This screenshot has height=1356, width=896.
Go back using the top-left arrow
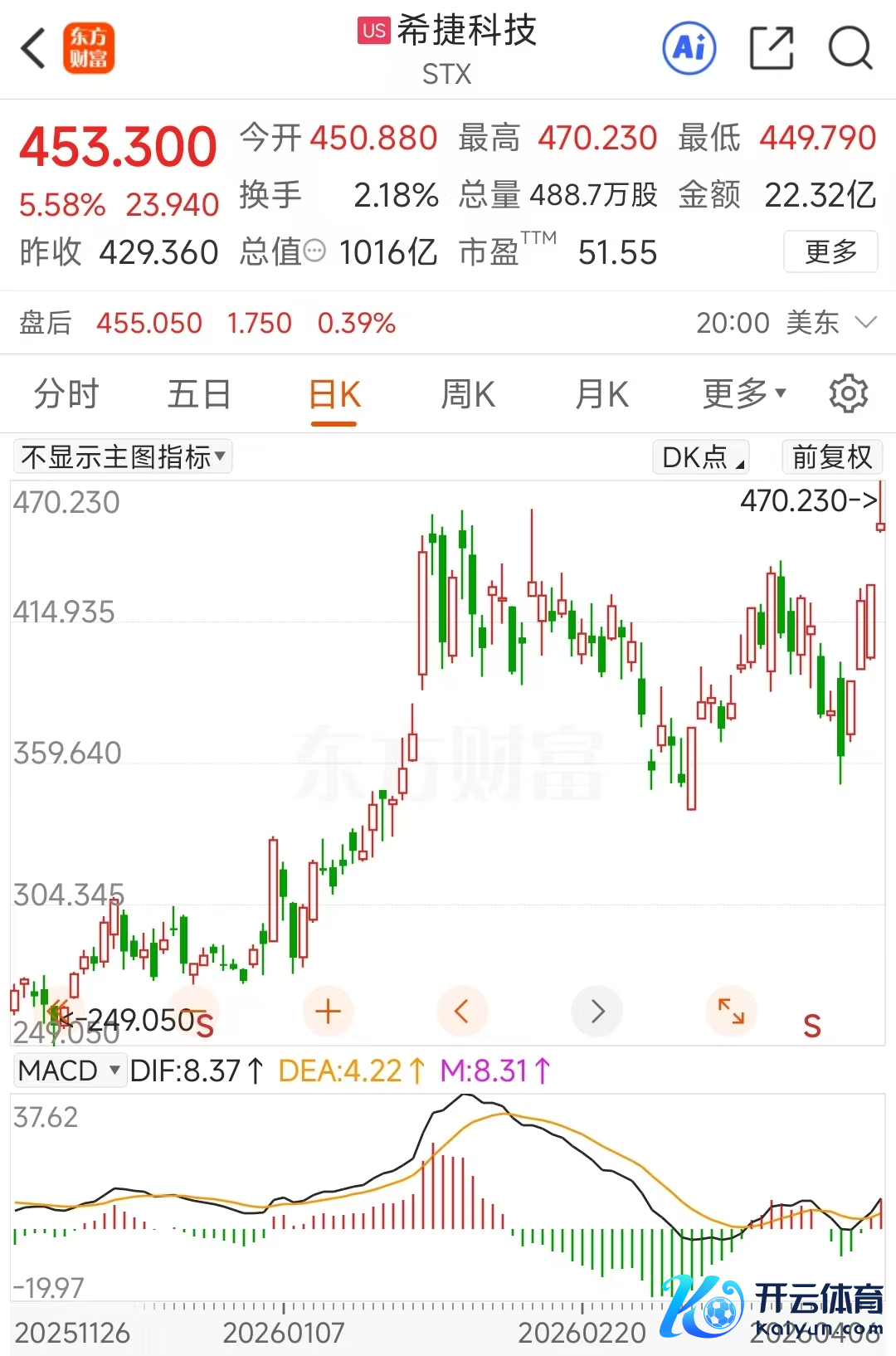(33, 48)
